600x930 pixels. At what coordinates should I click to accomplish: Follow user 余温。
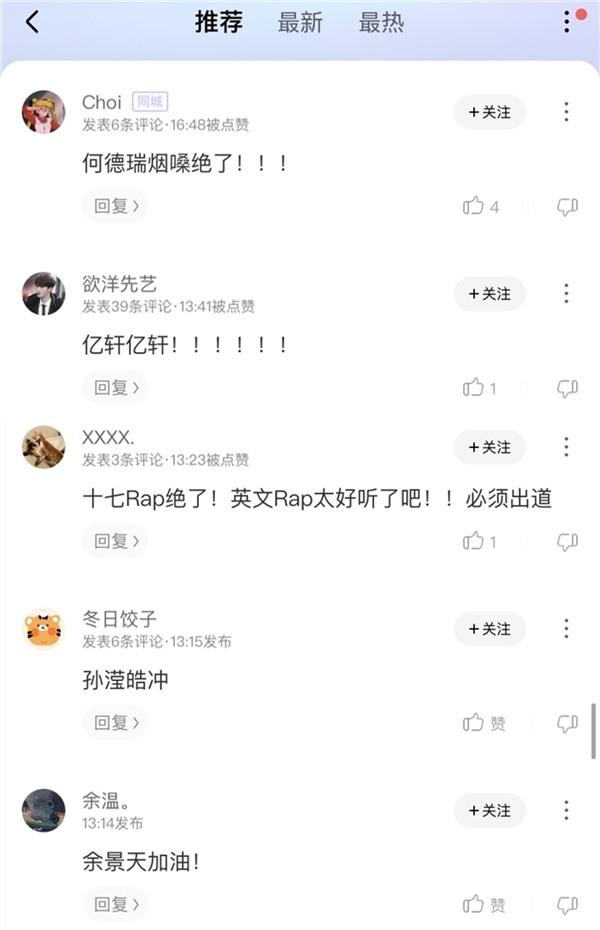click(x=489, y=810)
